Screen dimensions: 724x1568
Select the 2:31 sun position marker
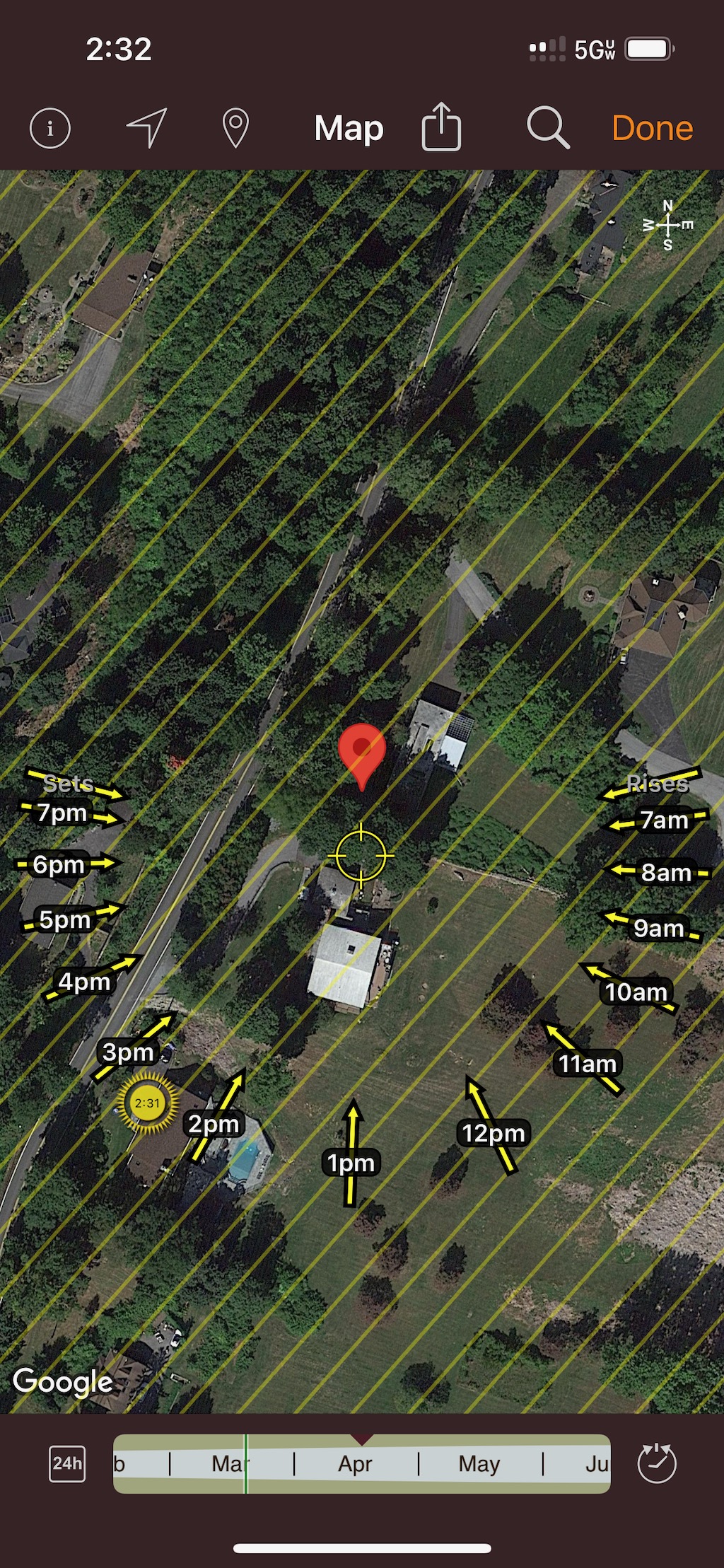coord(148,1103)
